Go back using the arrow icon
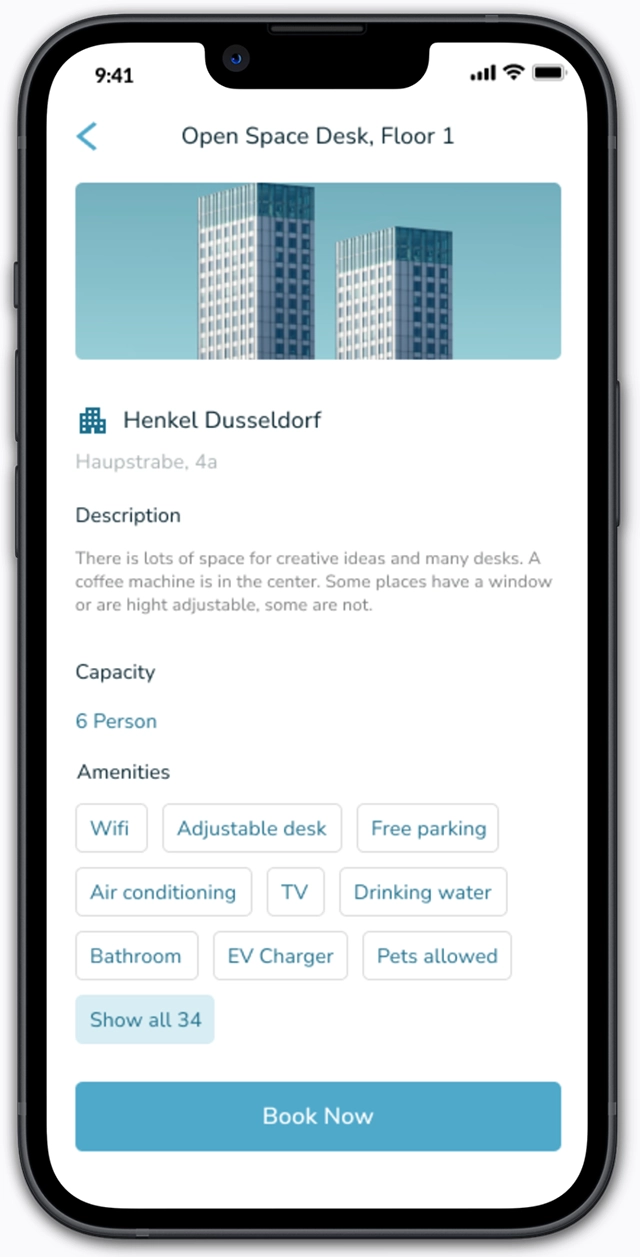The image size is (640, 1257). click(87, 136)
